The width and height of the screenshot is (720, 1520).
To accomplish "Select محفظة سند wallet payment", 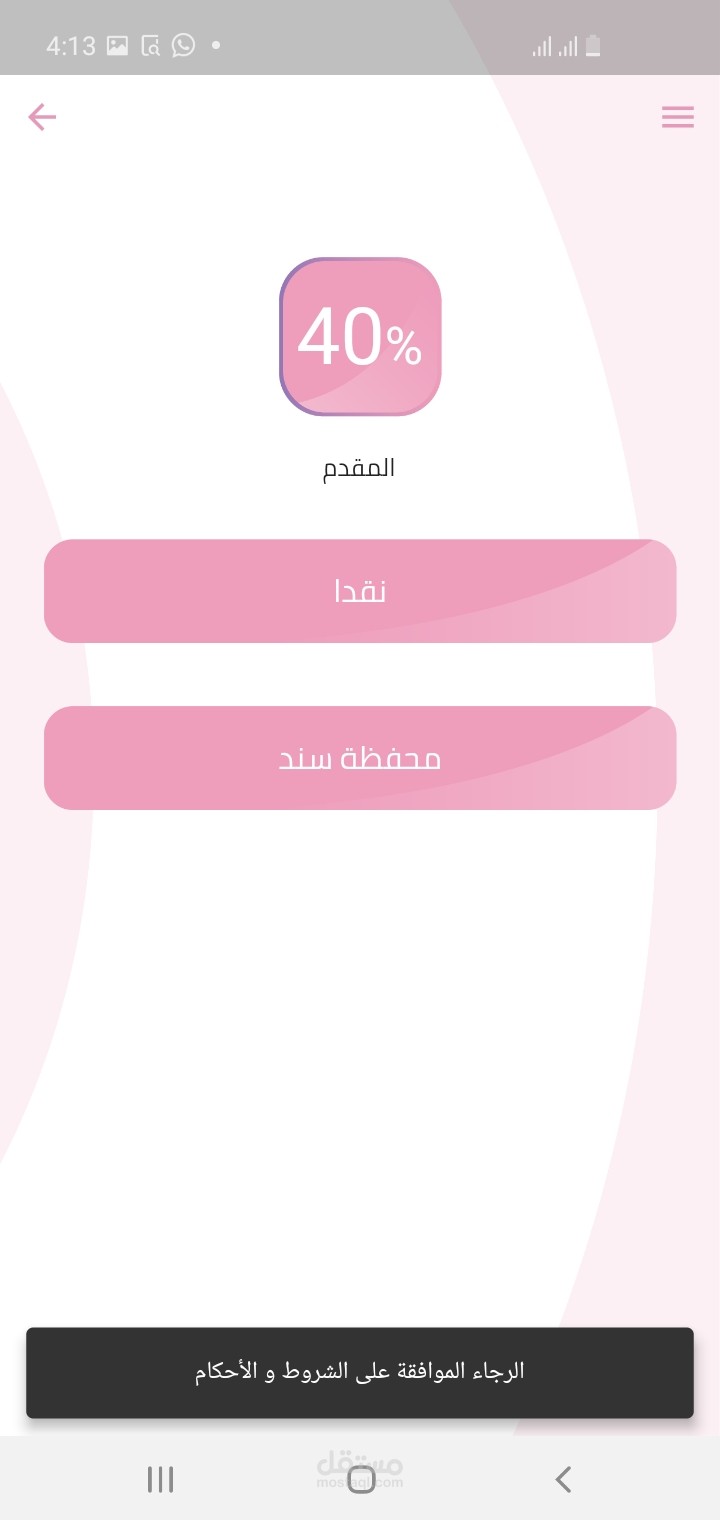I will 360,758.
